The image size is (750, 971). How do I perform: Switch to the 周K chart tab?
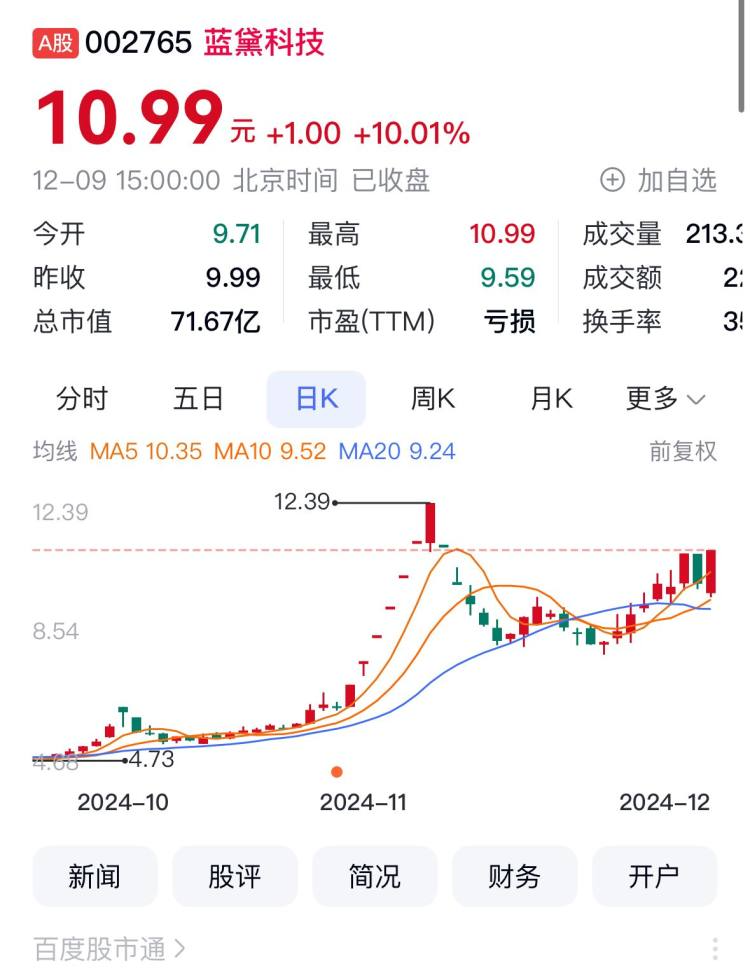(x=433, y=399)
